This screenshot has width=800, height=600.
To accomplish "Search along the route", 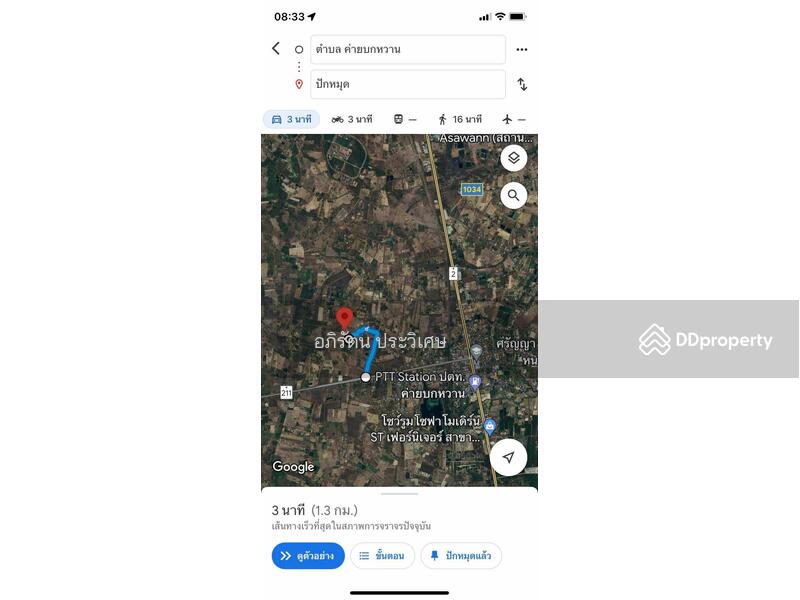I will pos(513,195).
